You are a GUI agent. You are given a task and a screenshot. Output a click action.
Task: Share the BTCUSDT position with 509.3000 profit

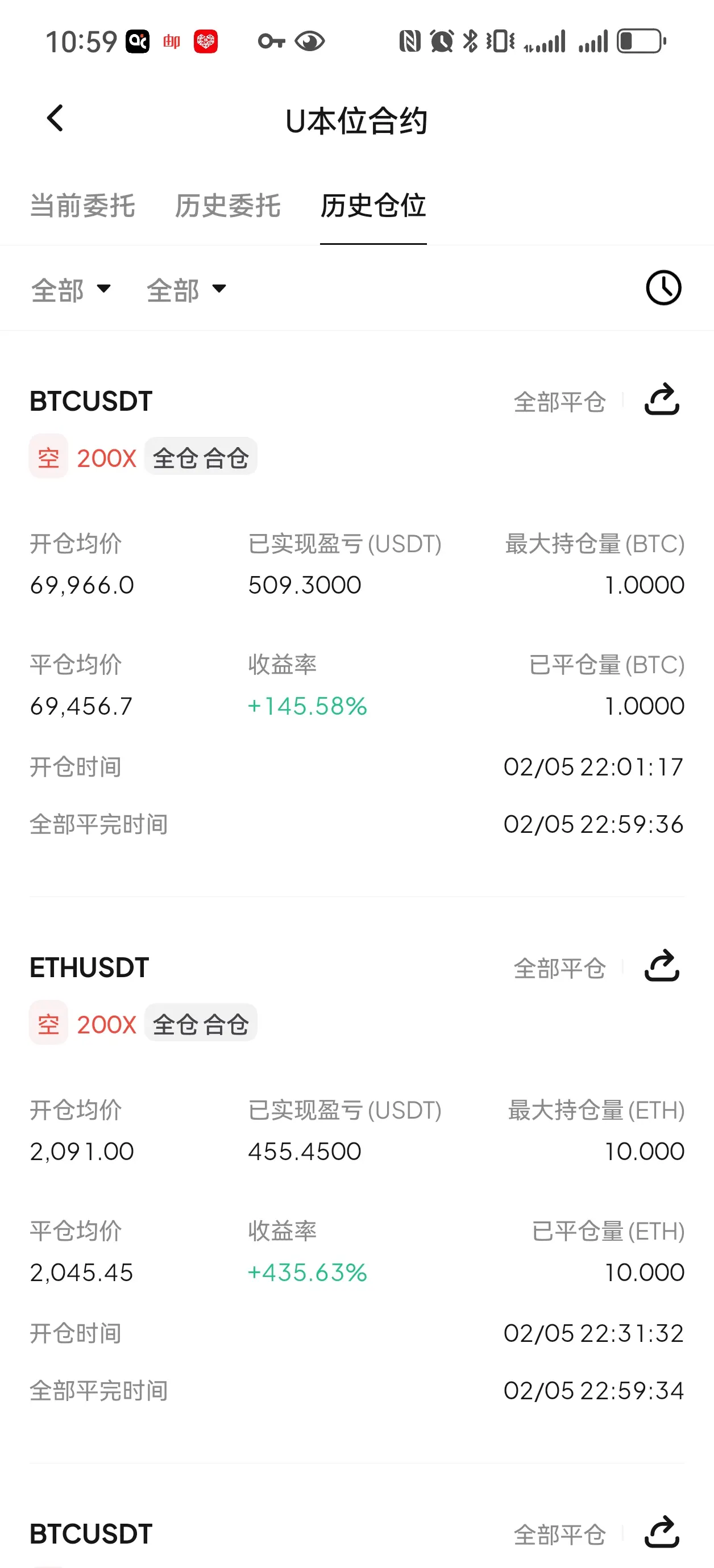coord(662,400)
